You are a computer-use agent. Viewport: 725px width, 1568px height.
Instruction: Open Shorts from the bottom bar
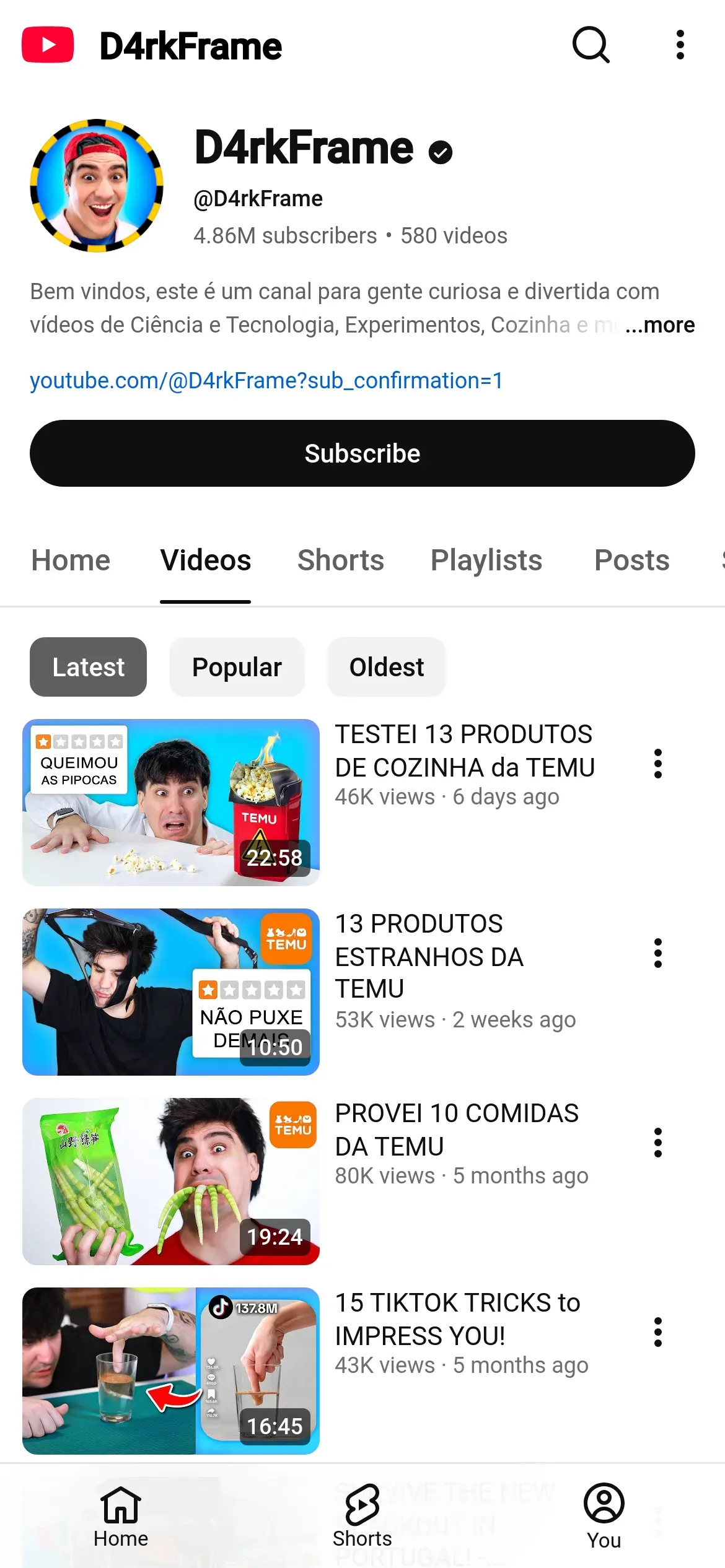click(362, 1516)
